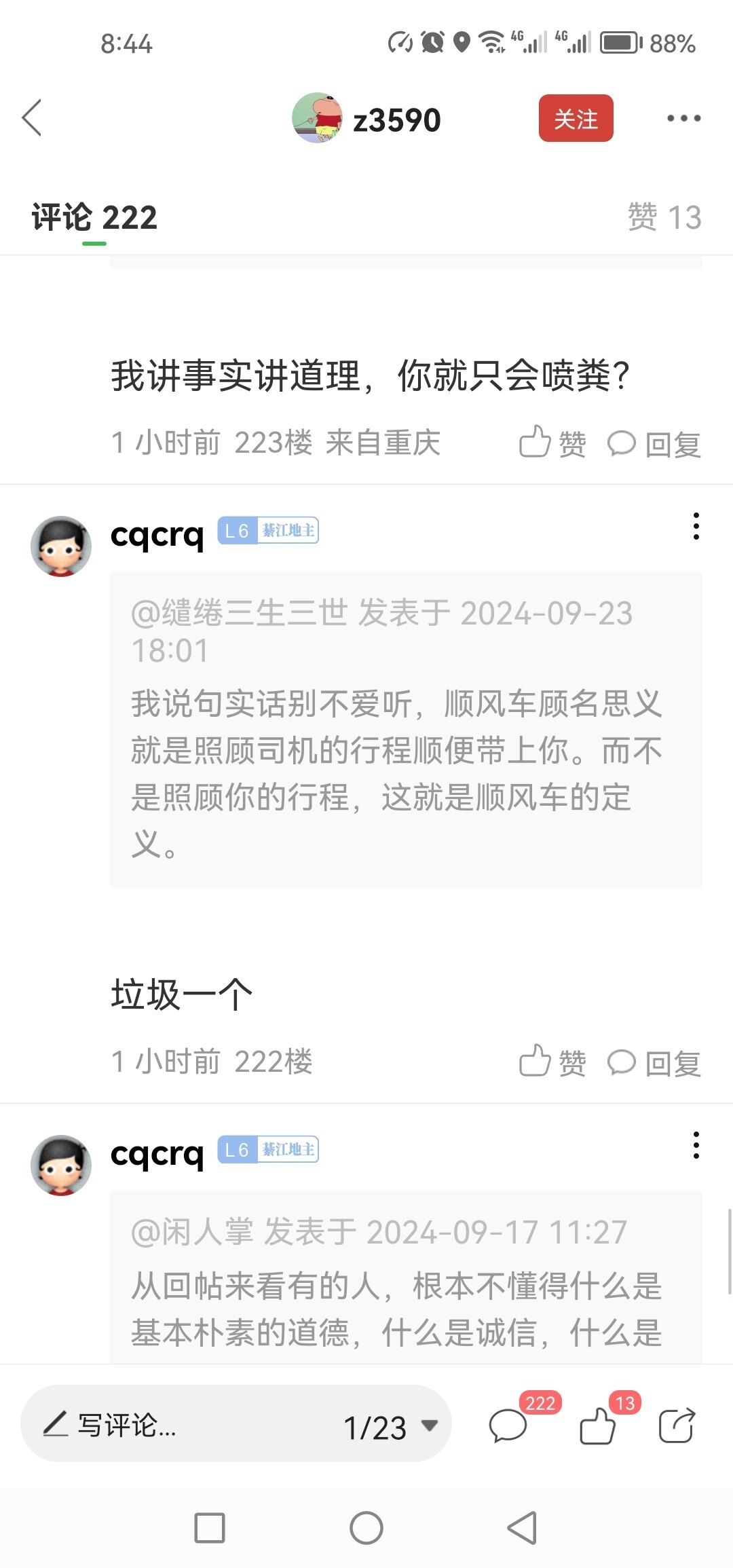Open the top-right three-dot menu
Screen dimensions: 733x1568
point(683,118)
